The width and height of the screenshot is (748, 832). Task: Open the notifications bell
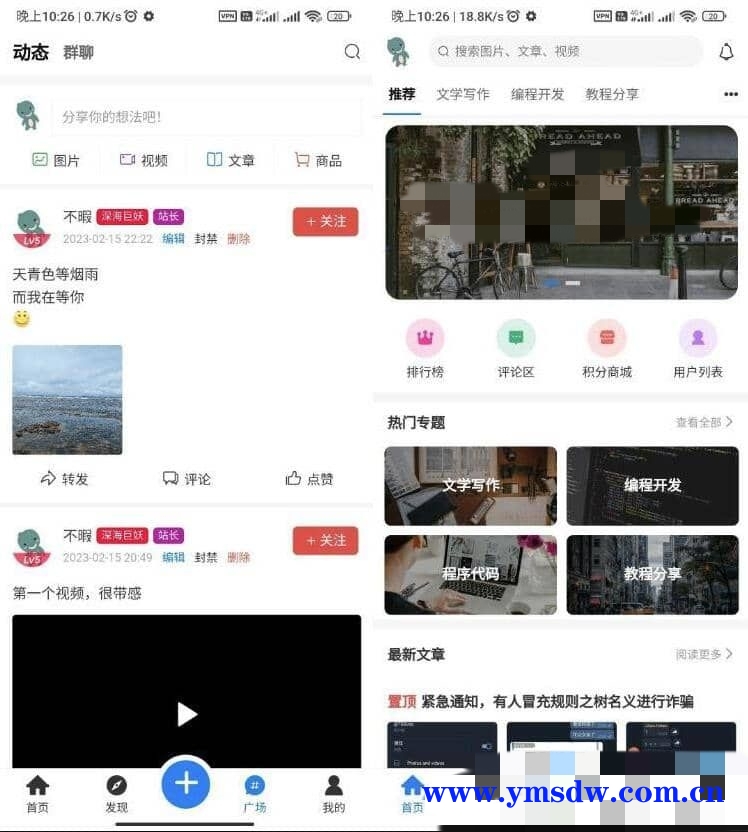727,51
